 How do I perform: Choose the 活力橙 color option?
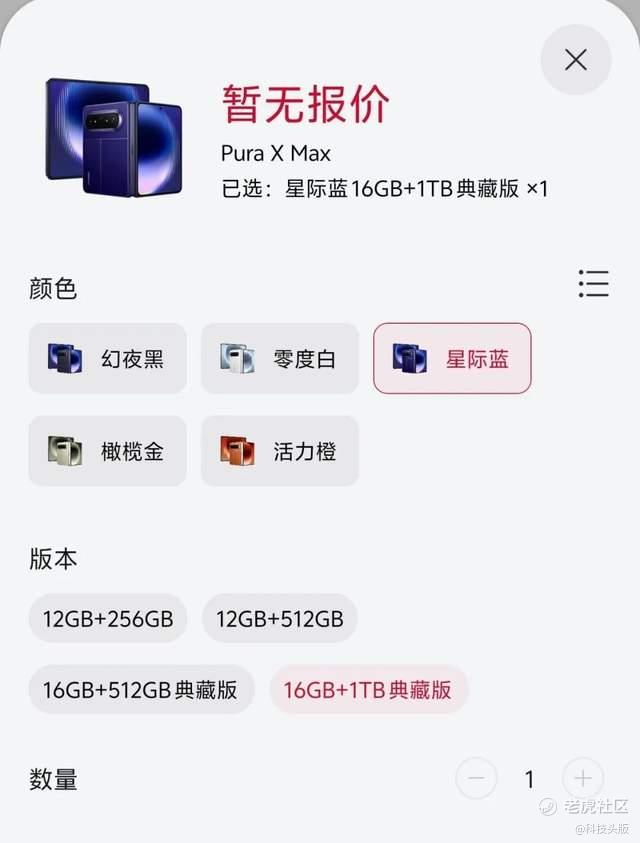coord(279,451)
